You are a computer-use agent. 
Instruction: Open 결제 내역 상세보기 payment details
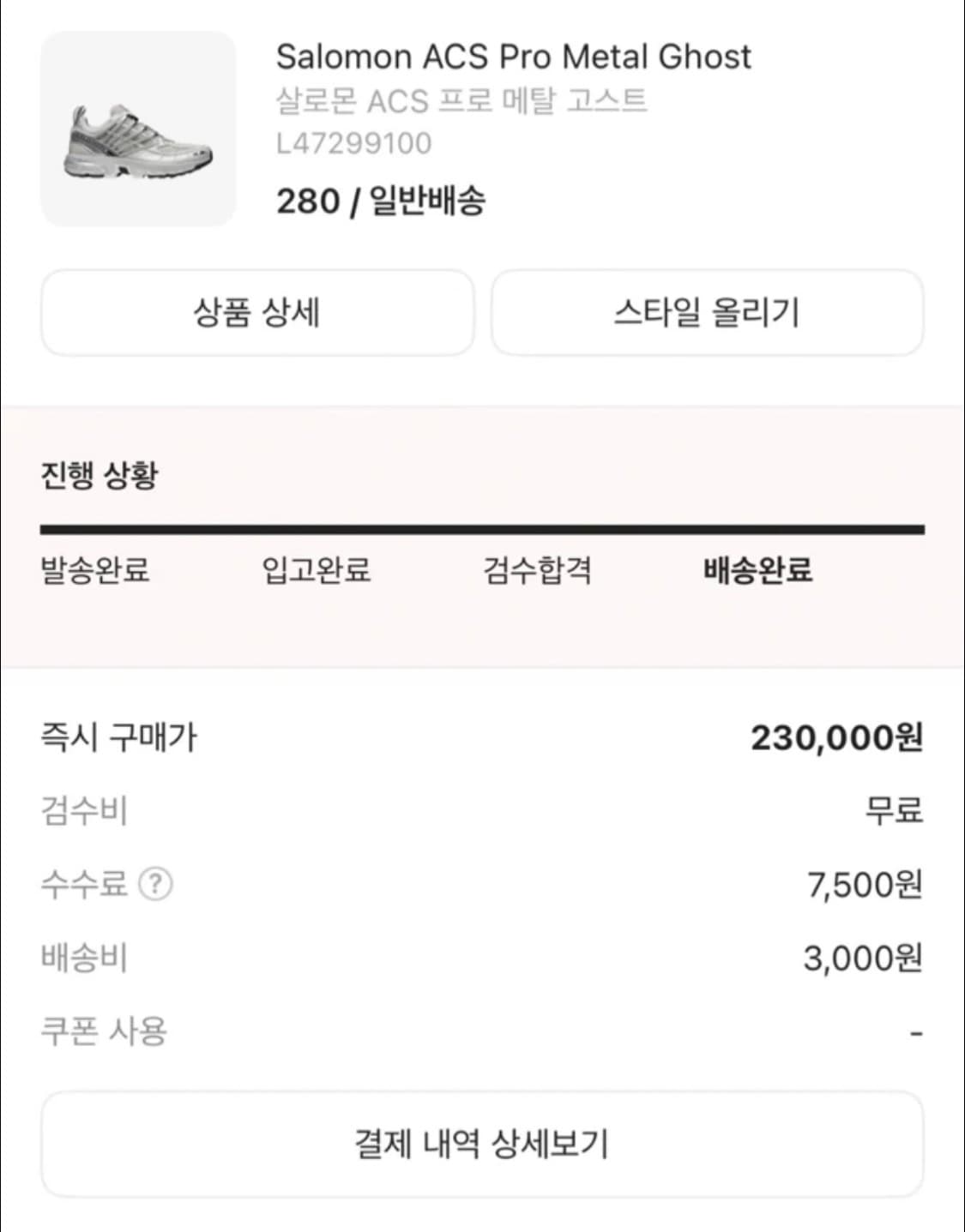pyautogui.click(x=482, y=1143)
